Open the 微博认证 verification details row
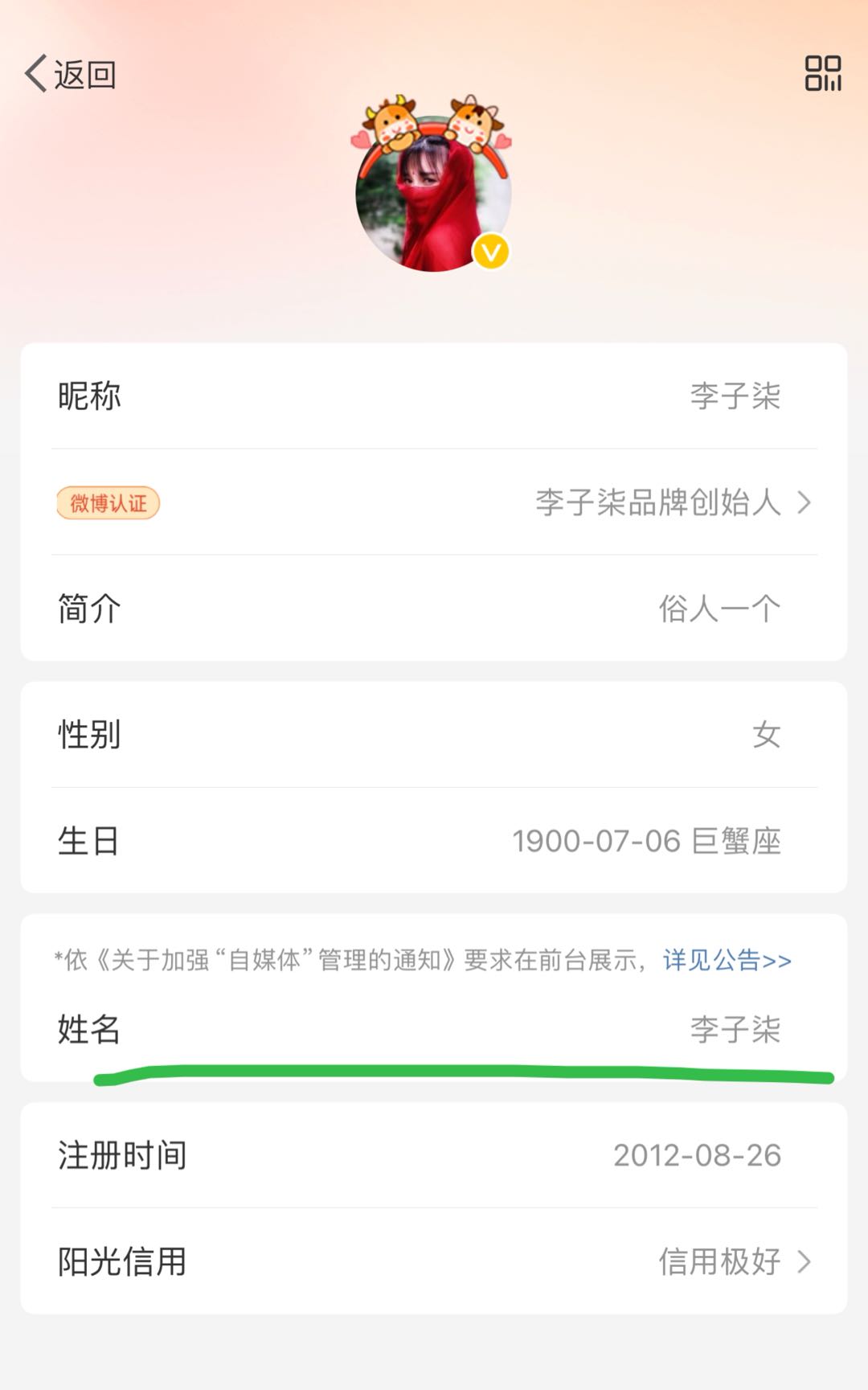 click(434, 502)
